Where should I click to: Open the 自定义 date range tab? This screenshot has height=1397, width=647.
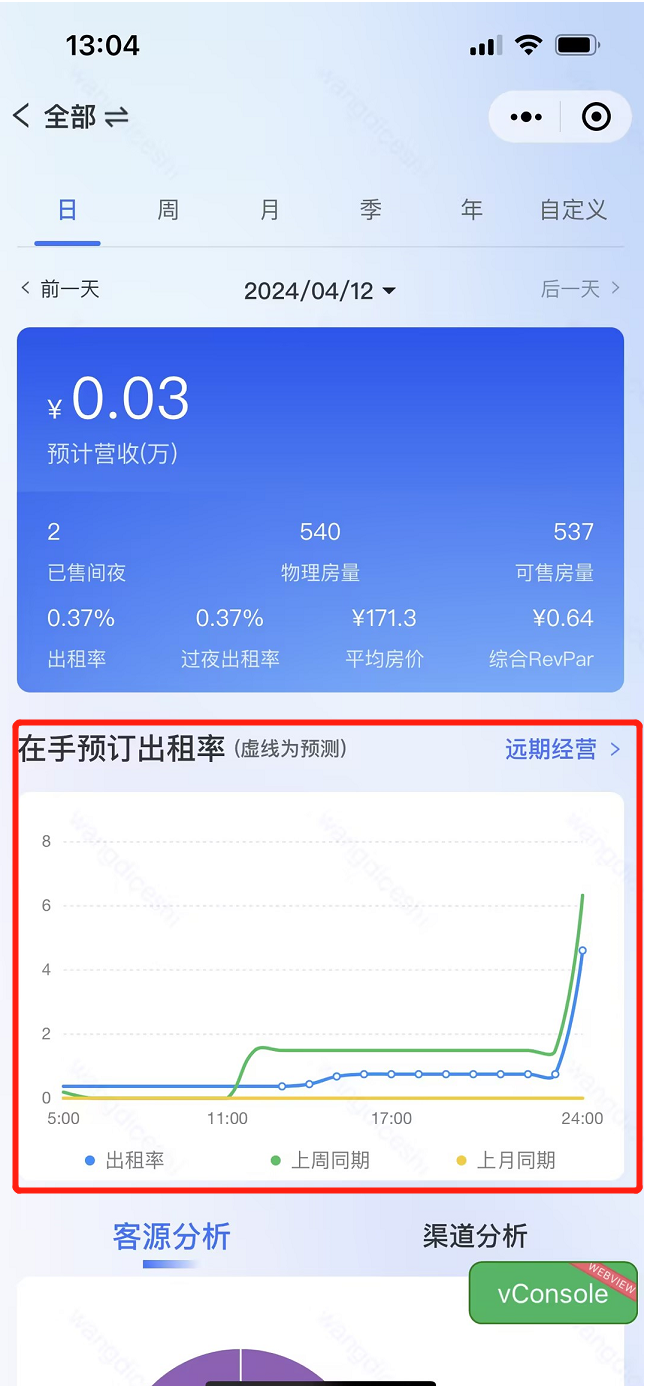[x=574, y=210]
